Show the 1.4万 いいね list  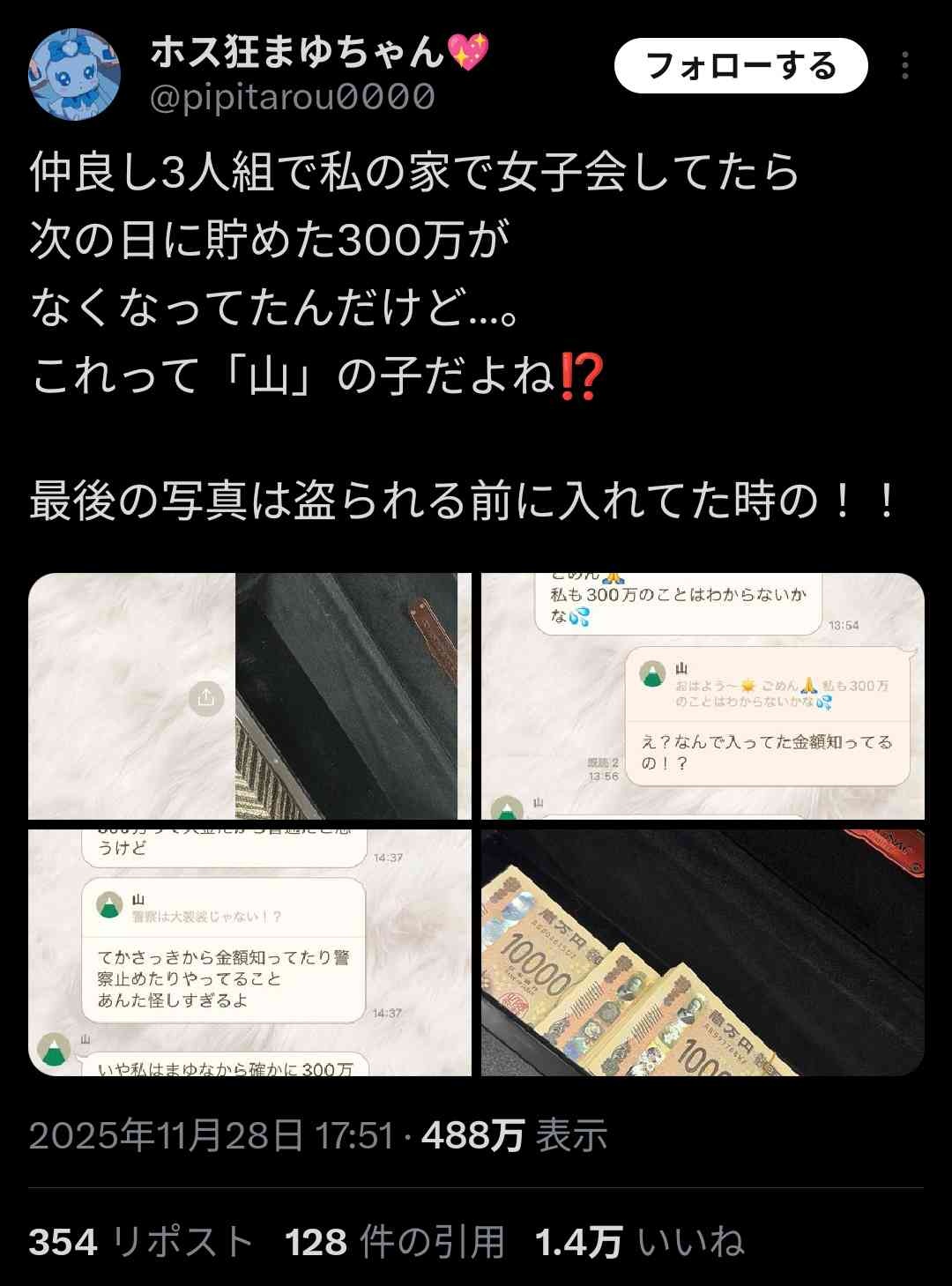click(640, 1242)
